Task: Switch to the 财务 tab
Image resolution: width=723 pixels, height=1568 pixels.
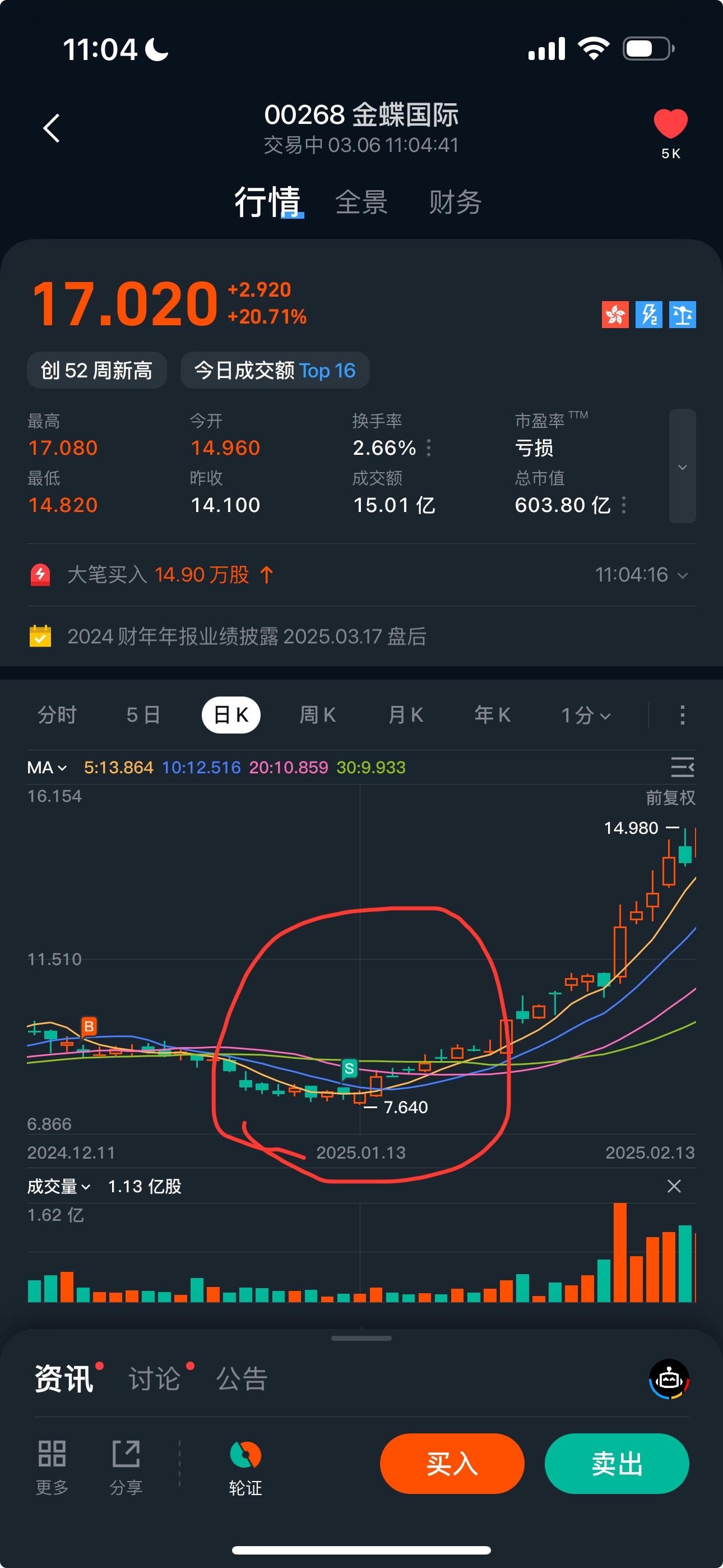Action: 455,202
